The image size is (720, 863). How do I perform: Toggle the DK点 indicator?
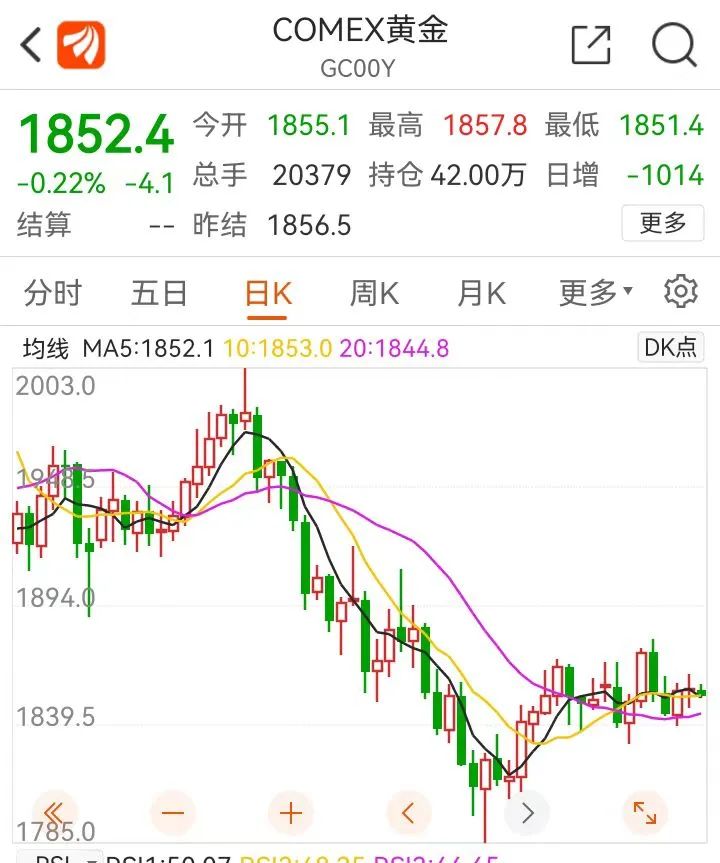point(670,348)
